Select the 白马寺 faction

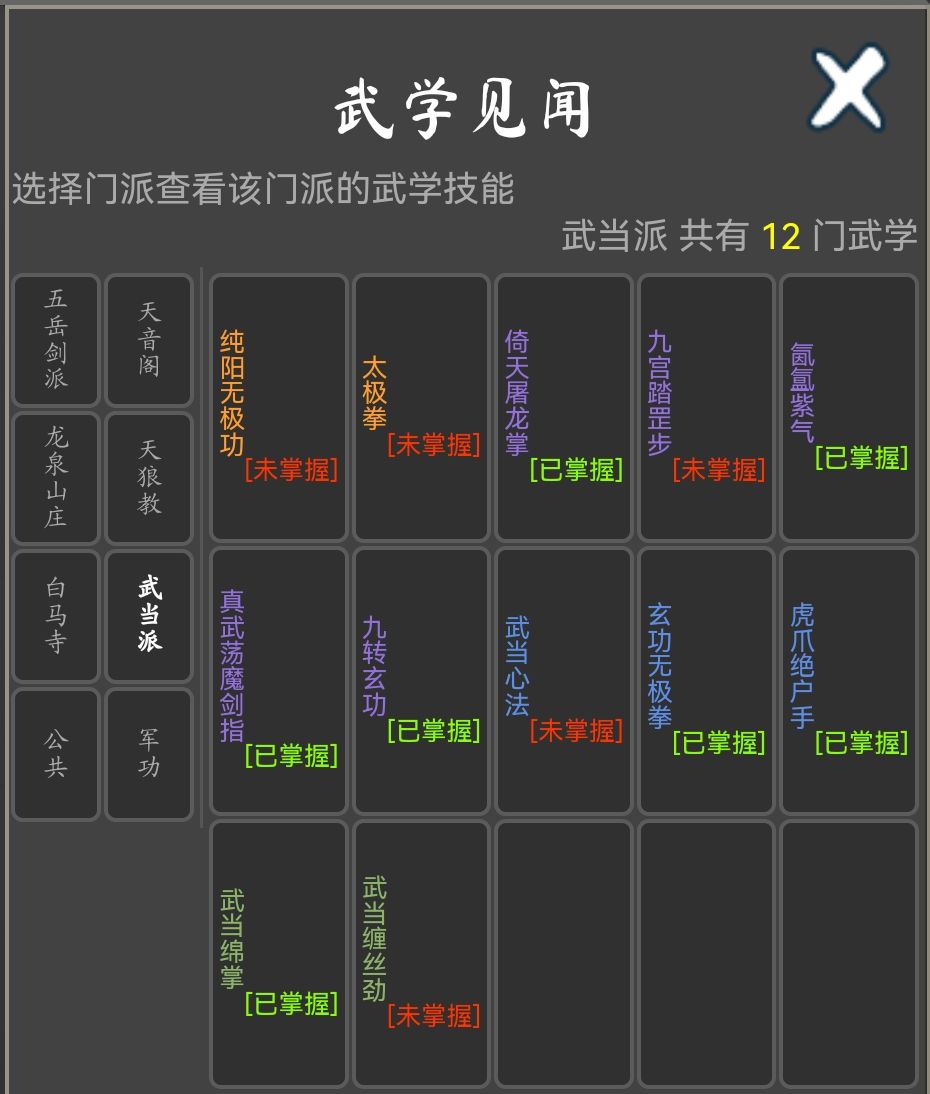(55, 616)
